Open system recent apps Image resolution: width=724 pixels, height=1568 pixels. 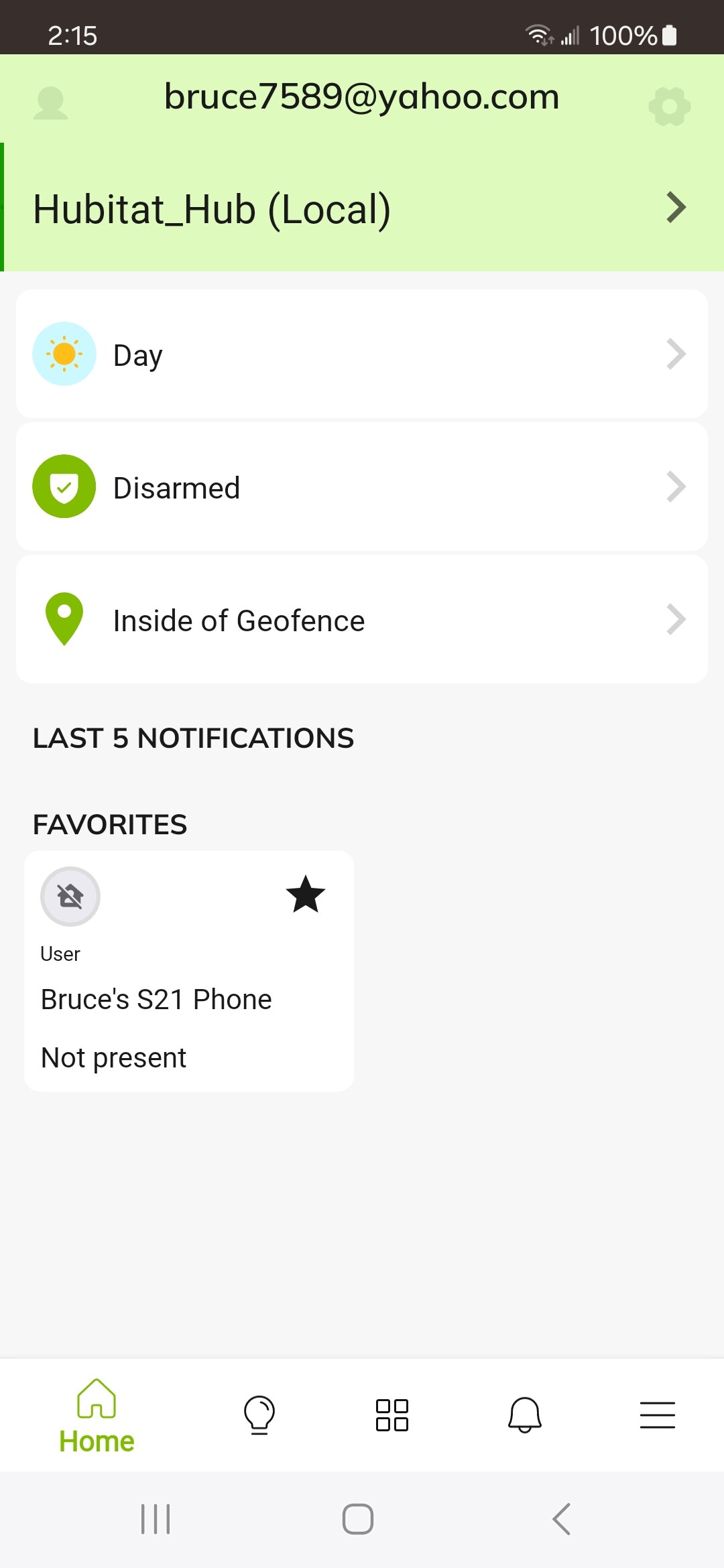(x=156, y=1519)
